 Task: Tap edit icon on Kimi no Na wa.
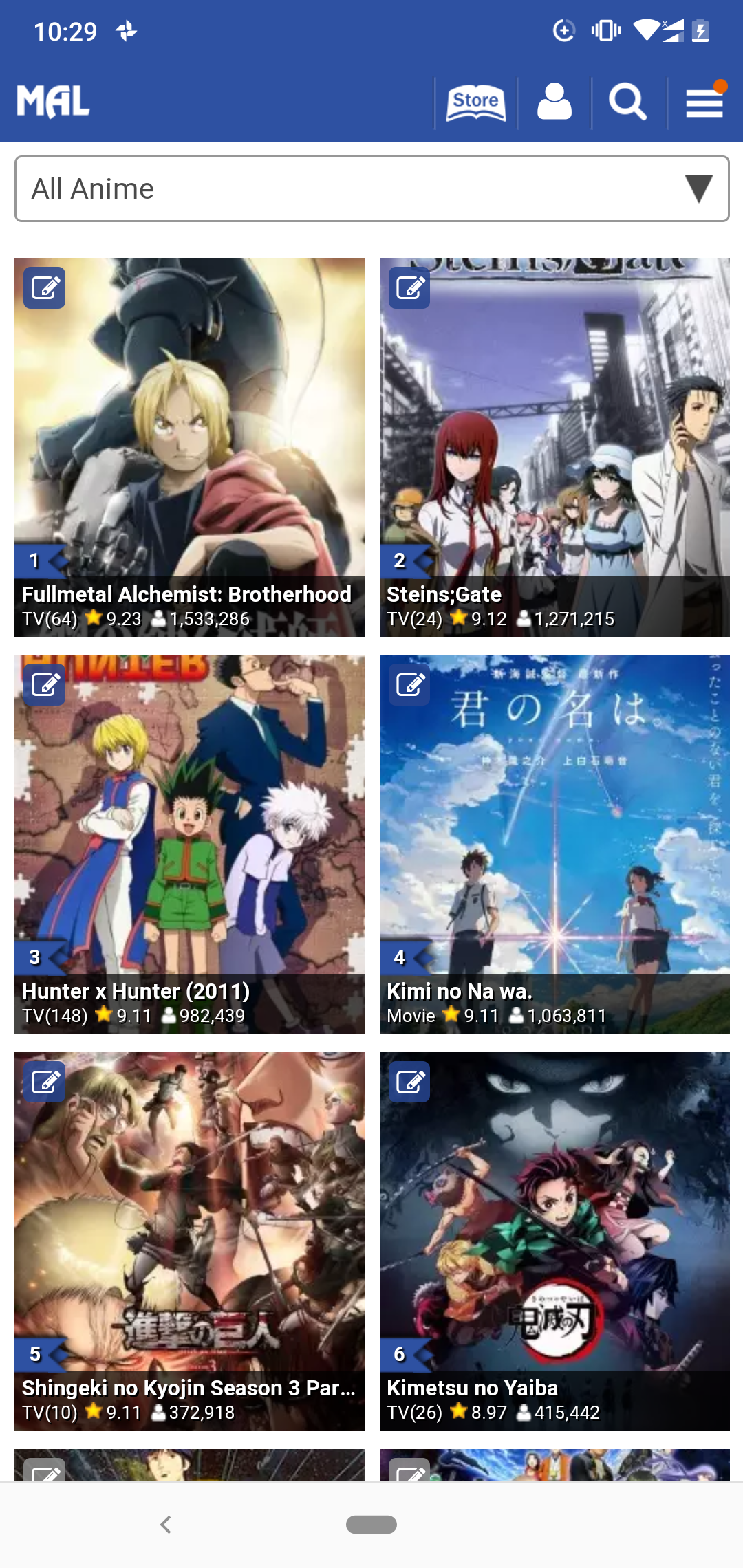(409, 685)
